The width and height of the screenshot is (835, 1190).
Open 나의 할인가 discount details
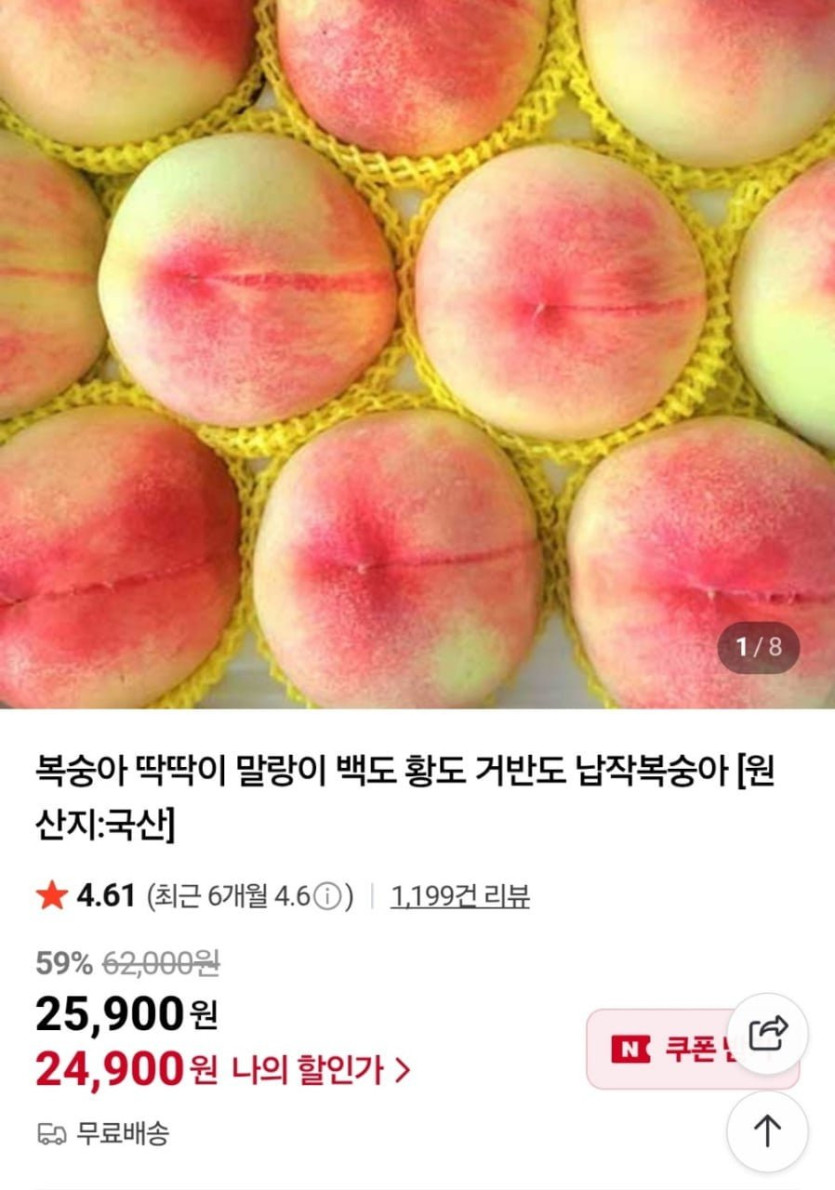[320, 1071]
